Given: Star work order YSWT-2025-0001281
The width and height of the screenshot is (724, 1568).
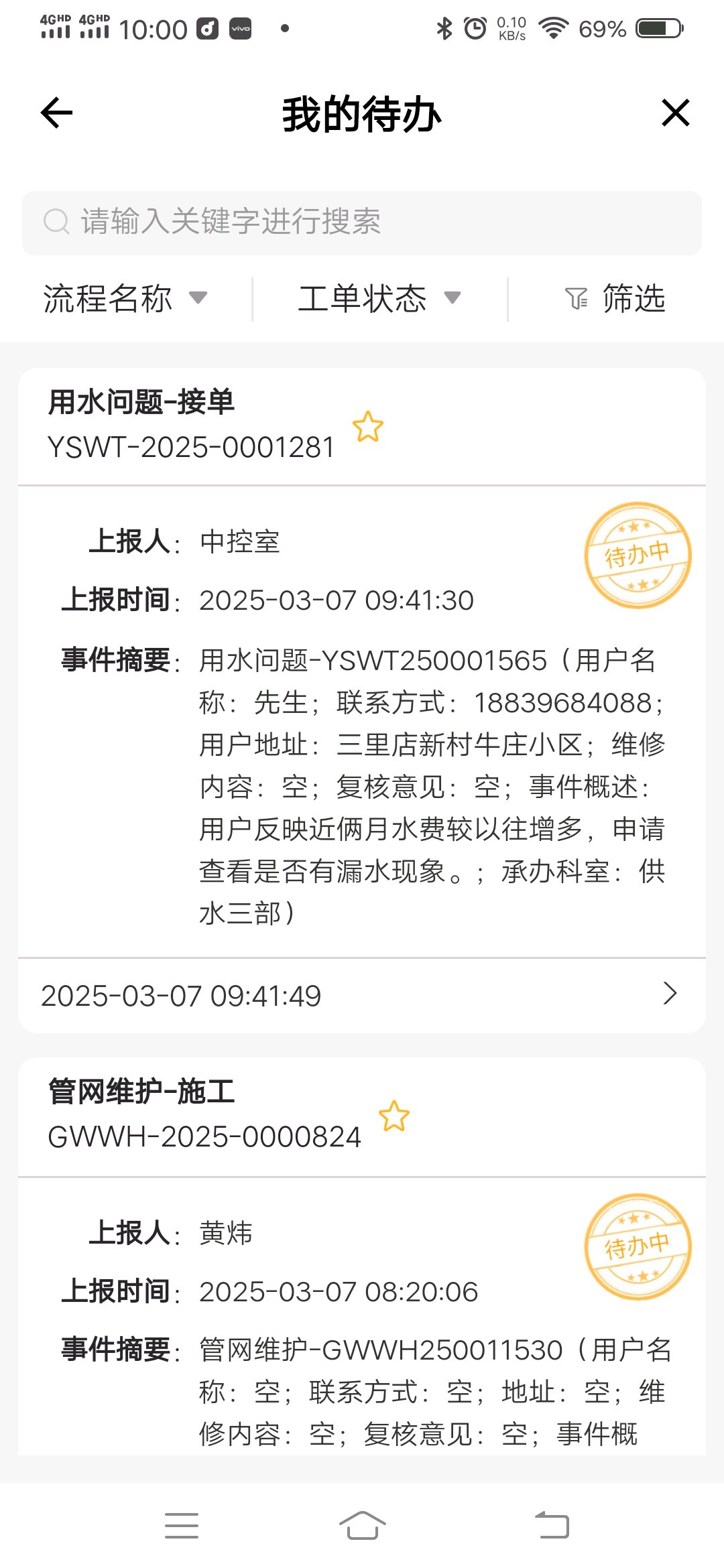Looking at the screenshot, I should (x=368, y=427).
